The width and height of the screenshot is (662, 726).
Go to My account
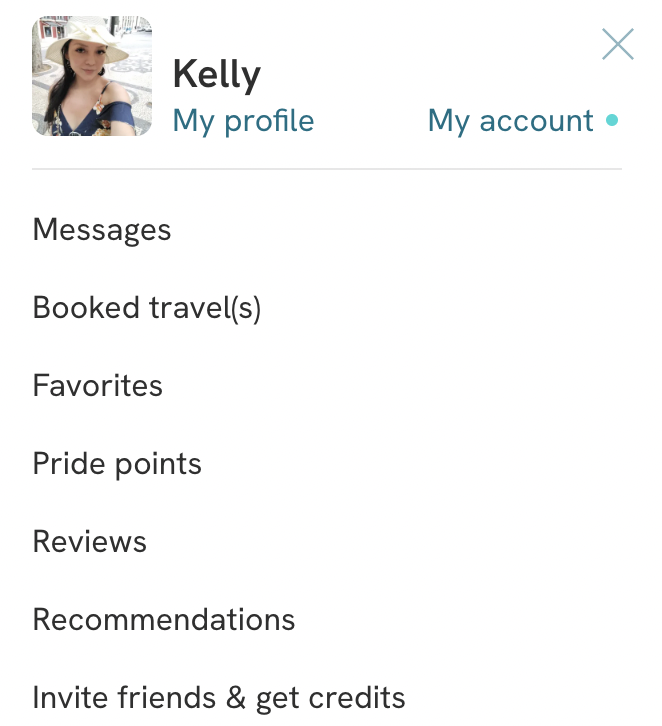pyautogui.click(x=510, y=121)
